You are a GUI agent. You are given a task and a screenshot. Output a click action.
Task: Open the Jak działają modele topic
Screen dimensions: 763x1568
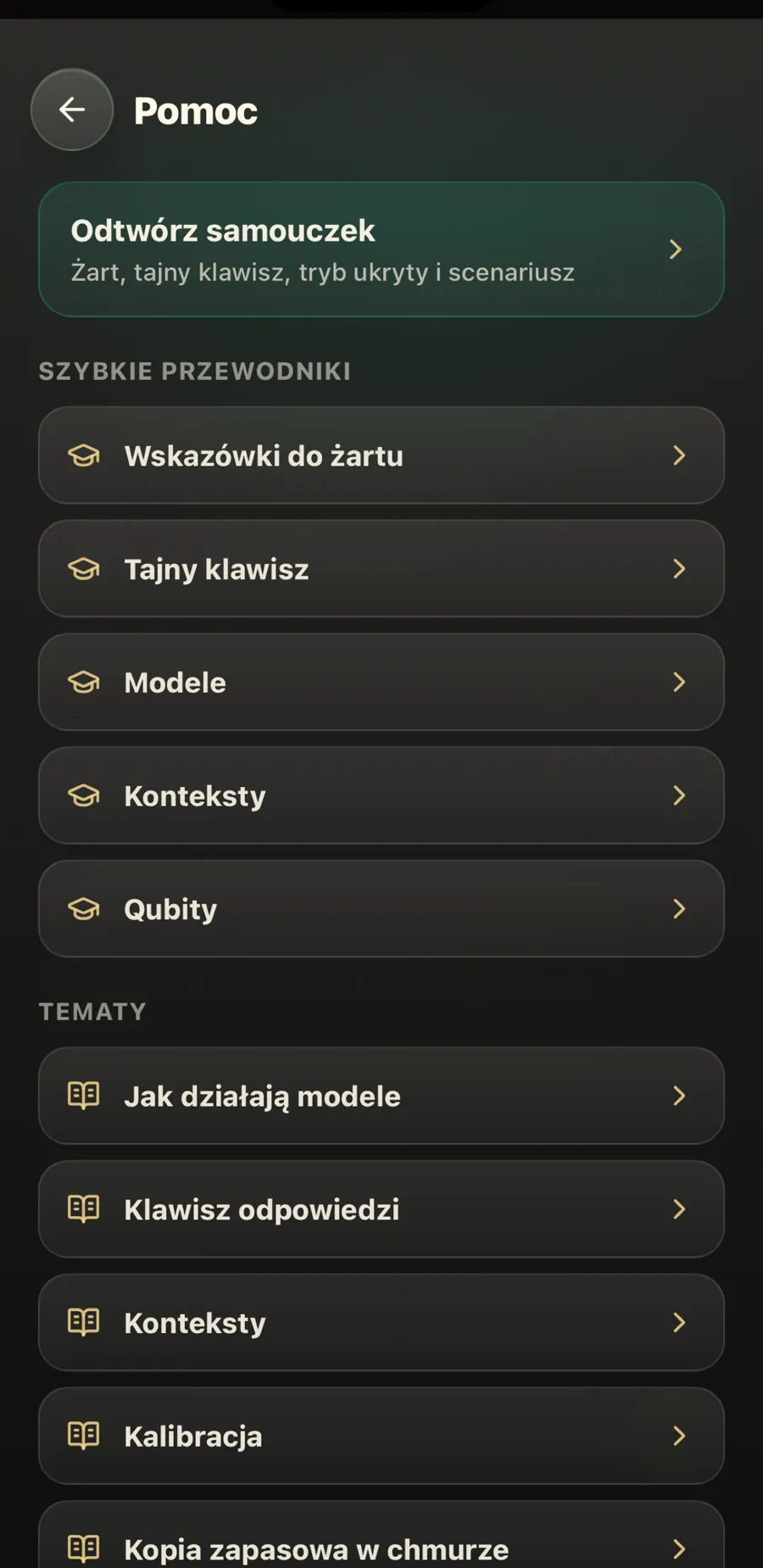pos(381,1096)
